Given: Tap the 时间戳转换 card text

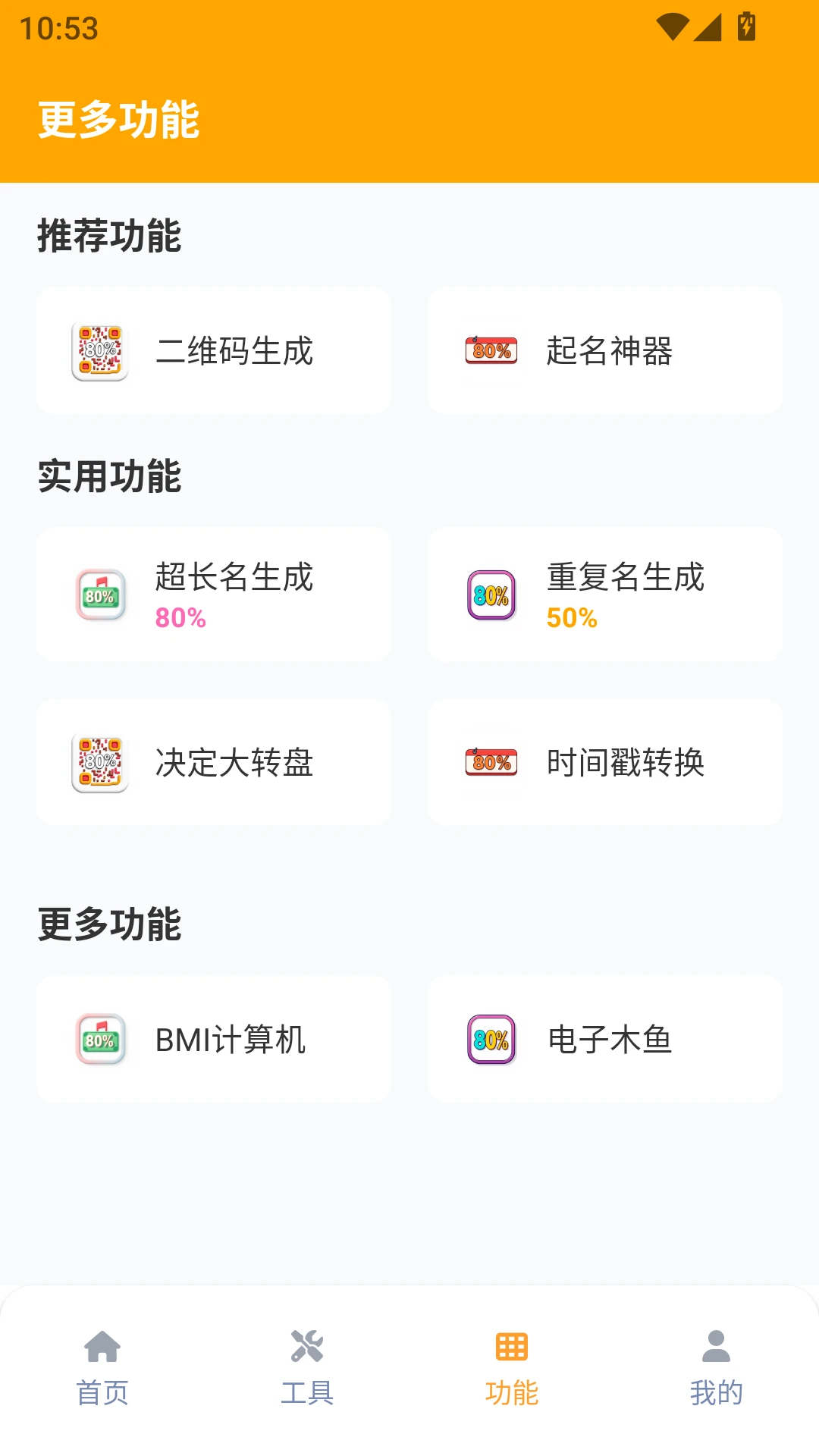Looking at the screenshot, I should (x=626, y=762).
